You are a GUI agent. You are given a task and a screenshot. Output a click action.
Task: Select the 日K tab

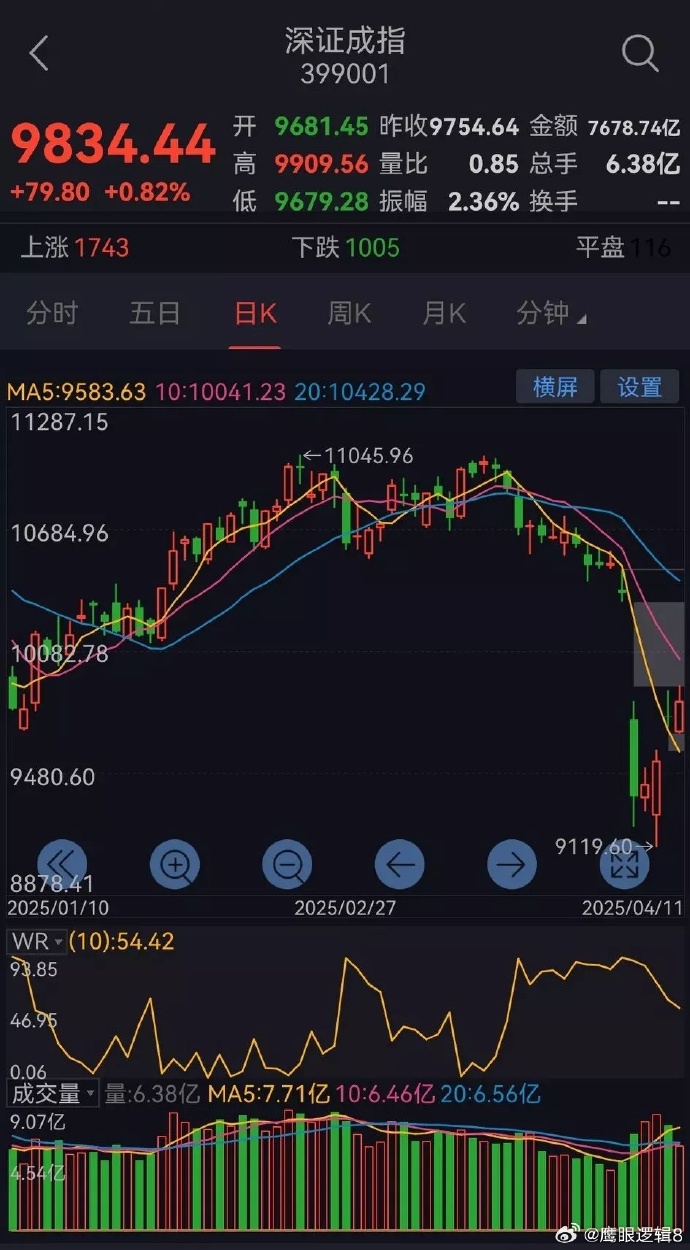pos(254,313)
